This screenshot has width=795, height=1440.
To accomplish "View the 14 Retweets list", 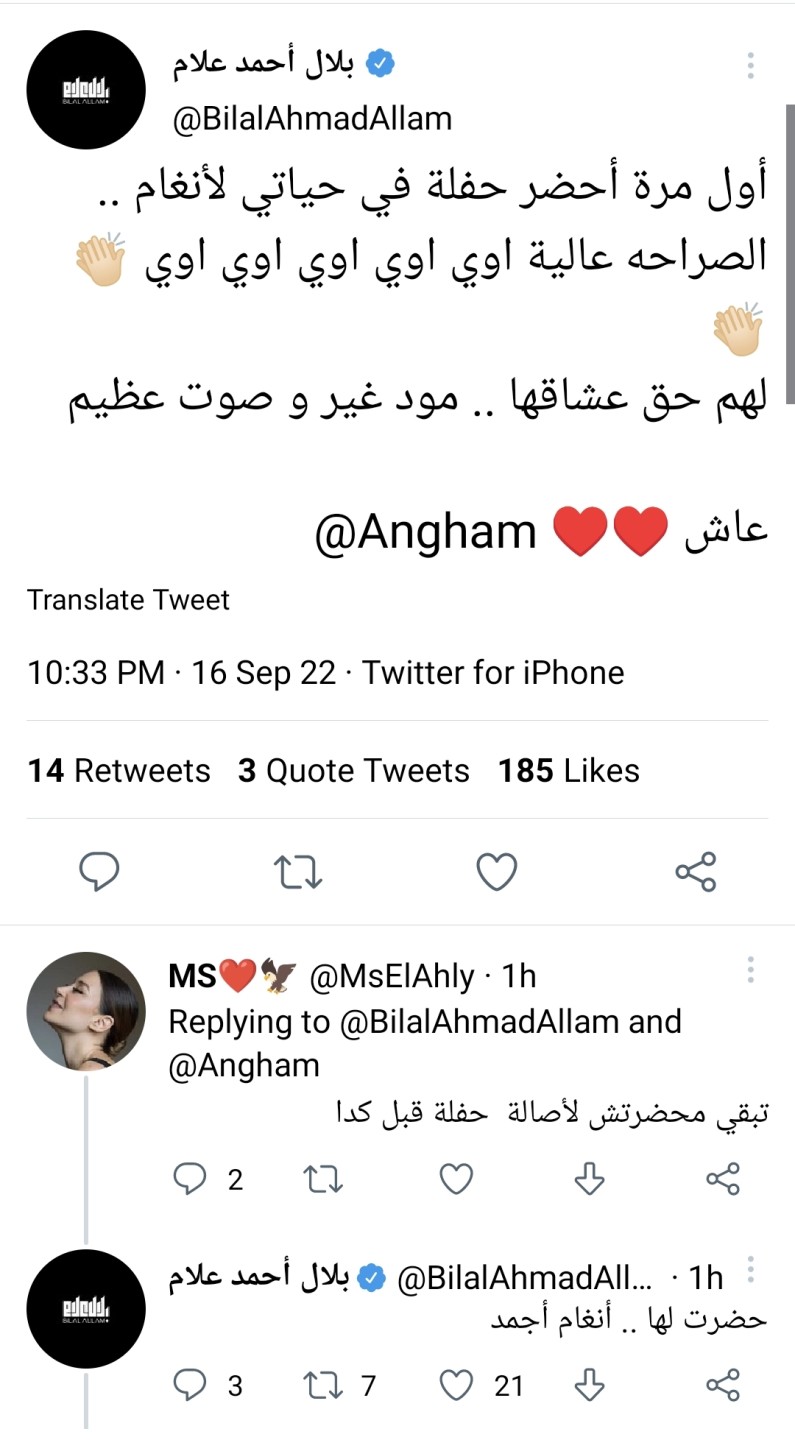I will tap(119, 770).
